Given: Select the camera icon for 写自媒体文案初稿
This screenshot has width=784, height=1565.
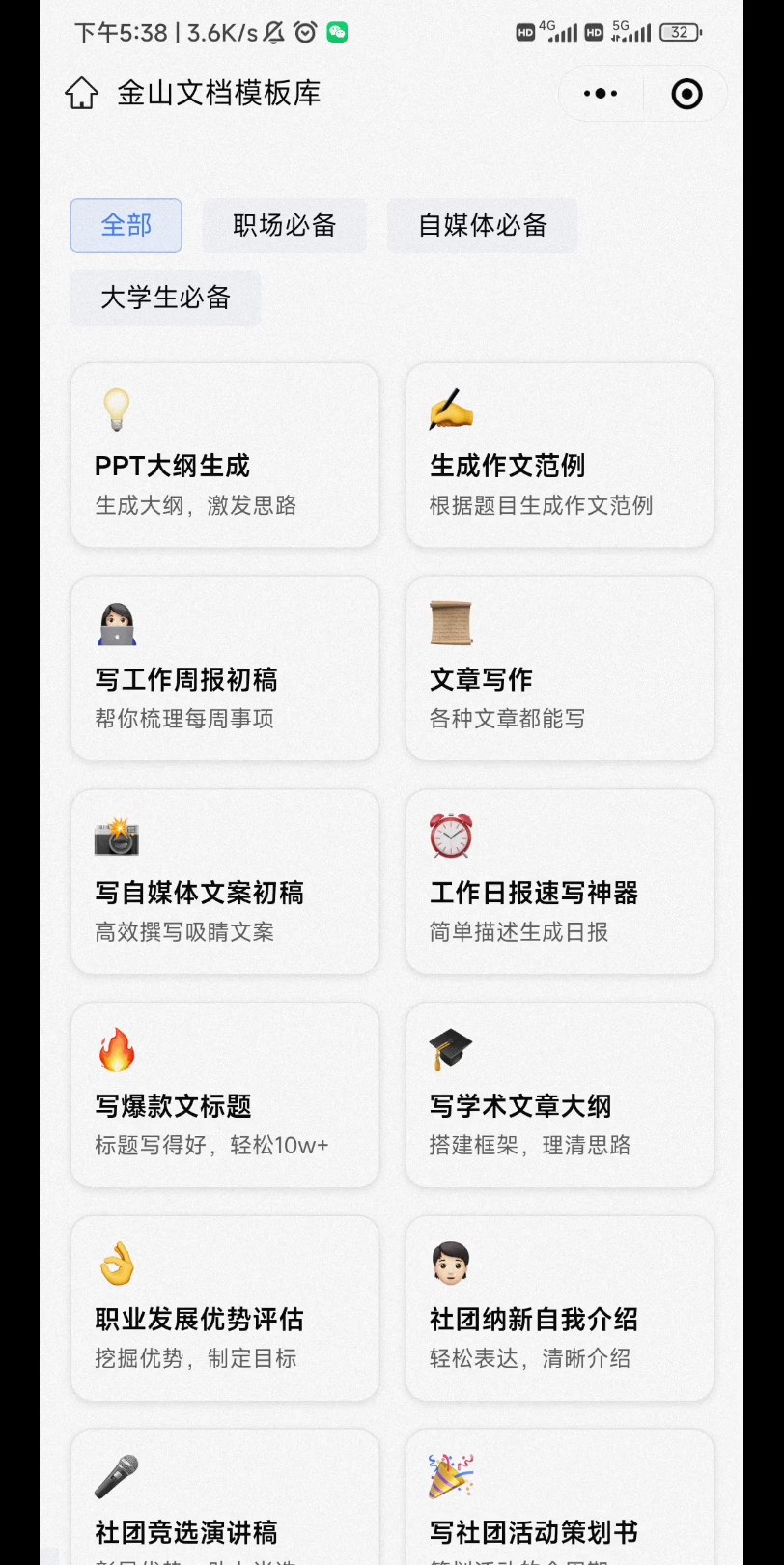Looking at the screenshot, I should (x=116, y=837).
